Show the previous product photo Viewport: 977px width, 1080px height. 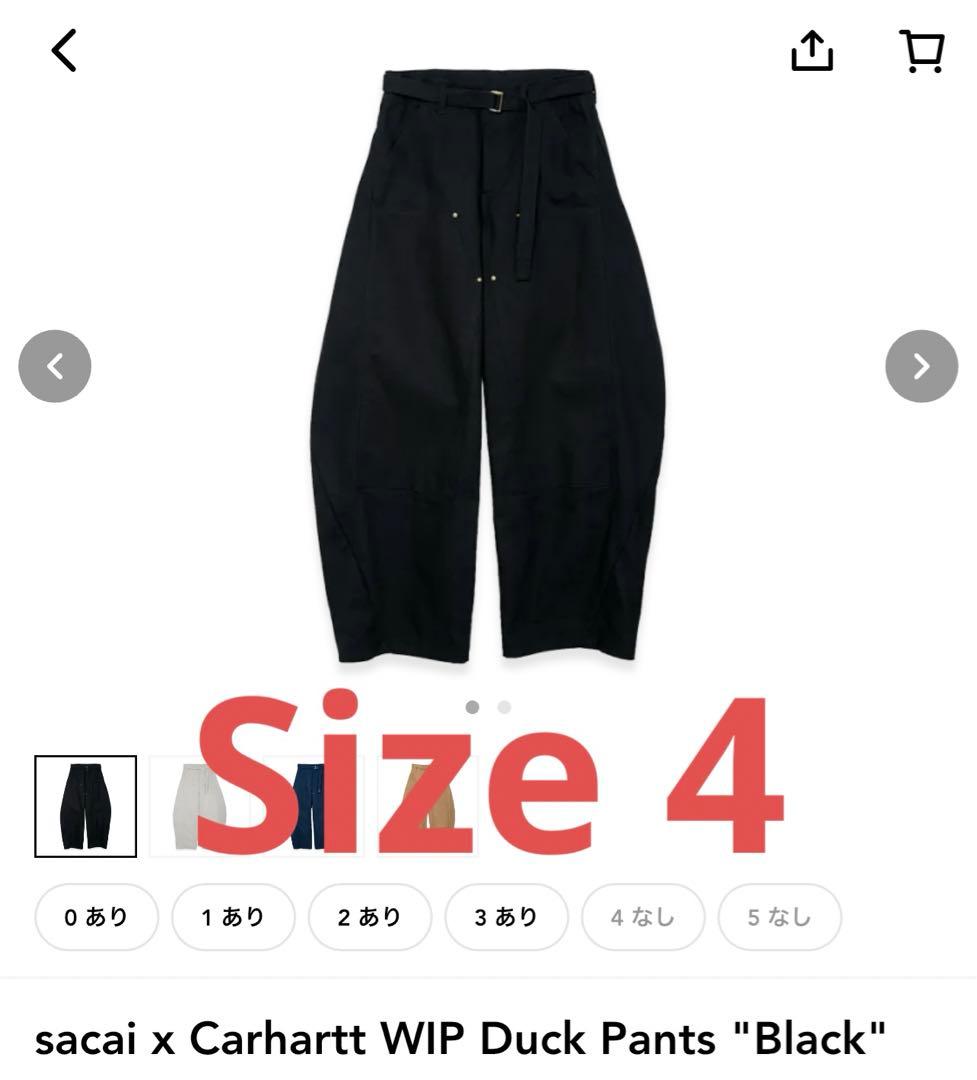[55, 366]
